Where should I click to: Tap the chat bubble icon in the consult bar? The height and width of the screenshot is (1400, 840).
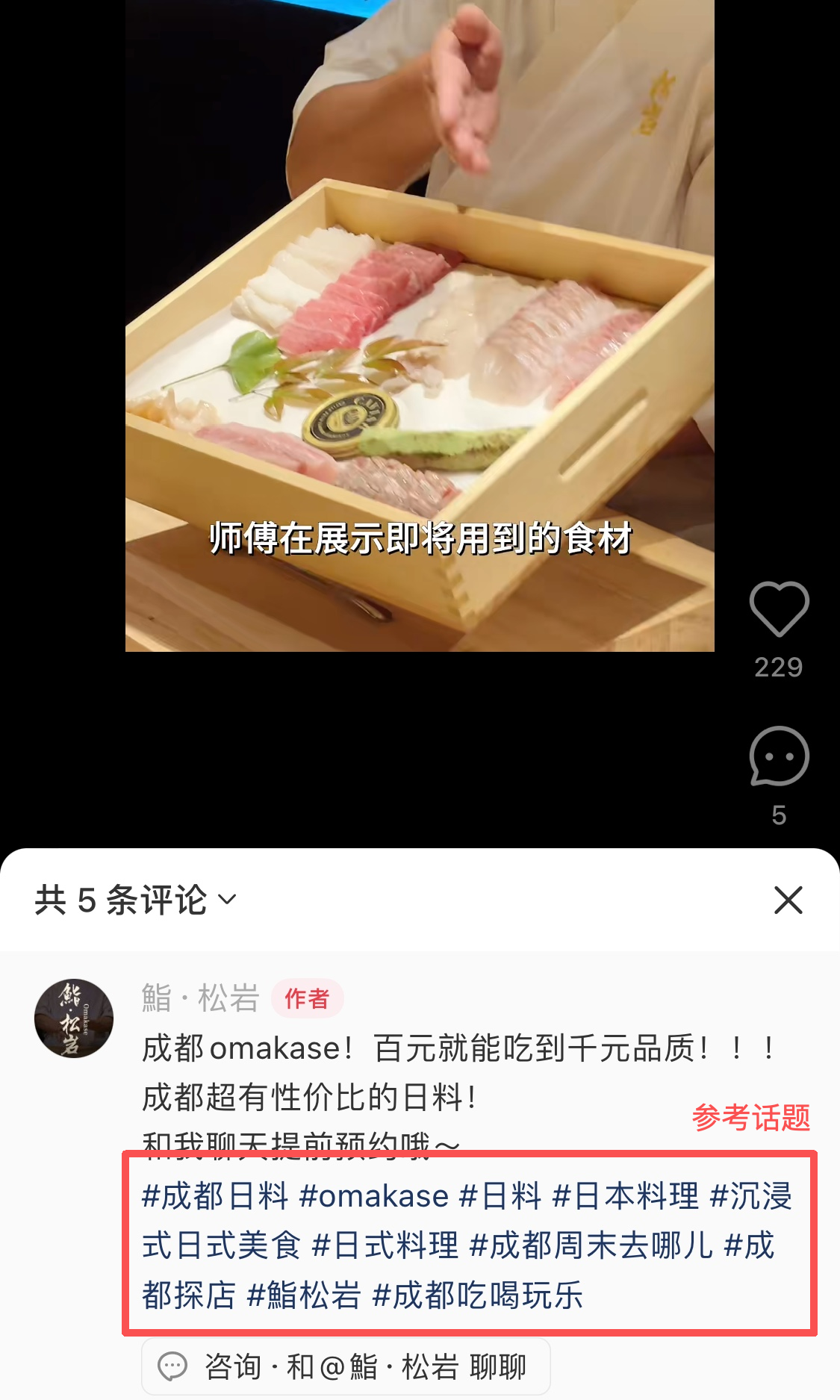pos(173,1363)
